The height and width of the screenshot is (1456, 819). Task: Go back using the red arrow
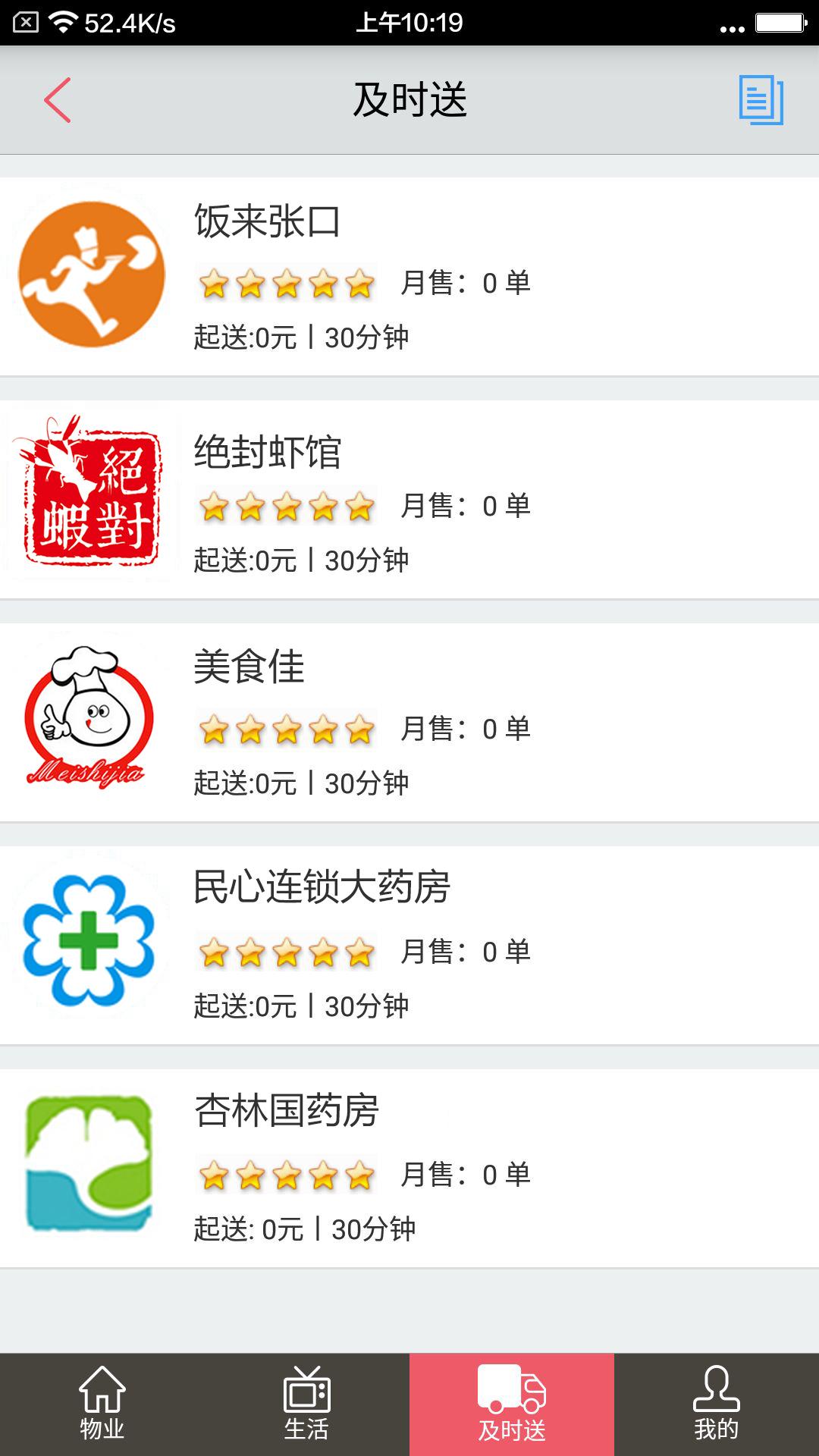[x=58, y=100]
